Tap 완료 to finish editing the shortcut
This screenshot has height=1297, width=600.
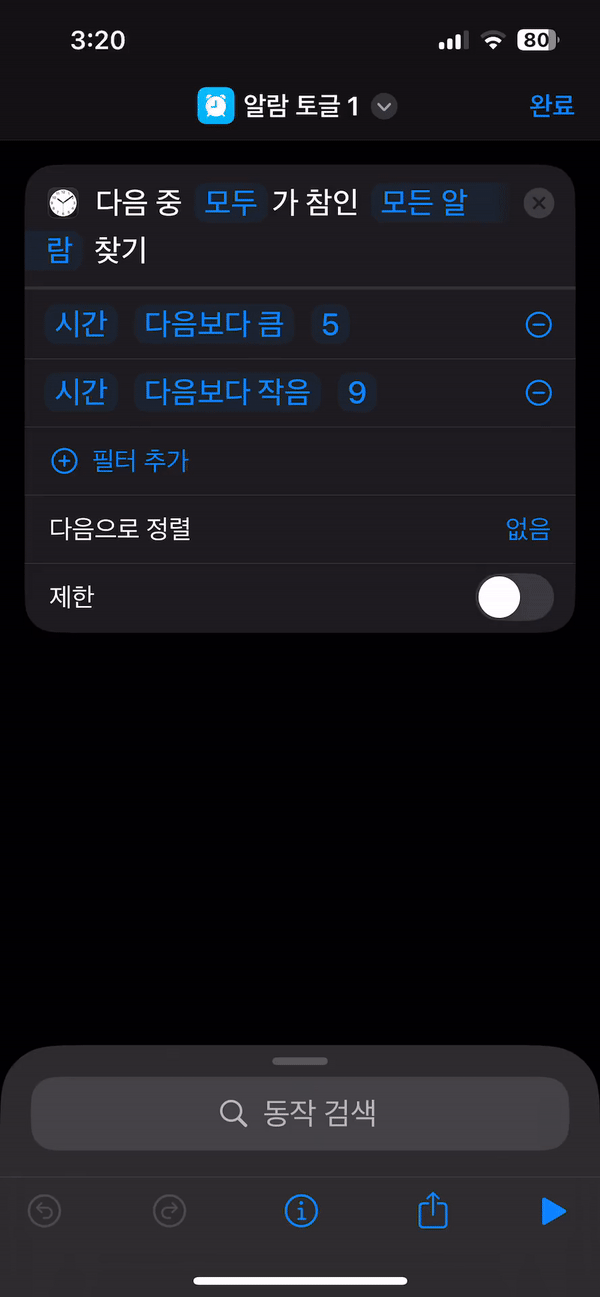[x=551, y=105]
